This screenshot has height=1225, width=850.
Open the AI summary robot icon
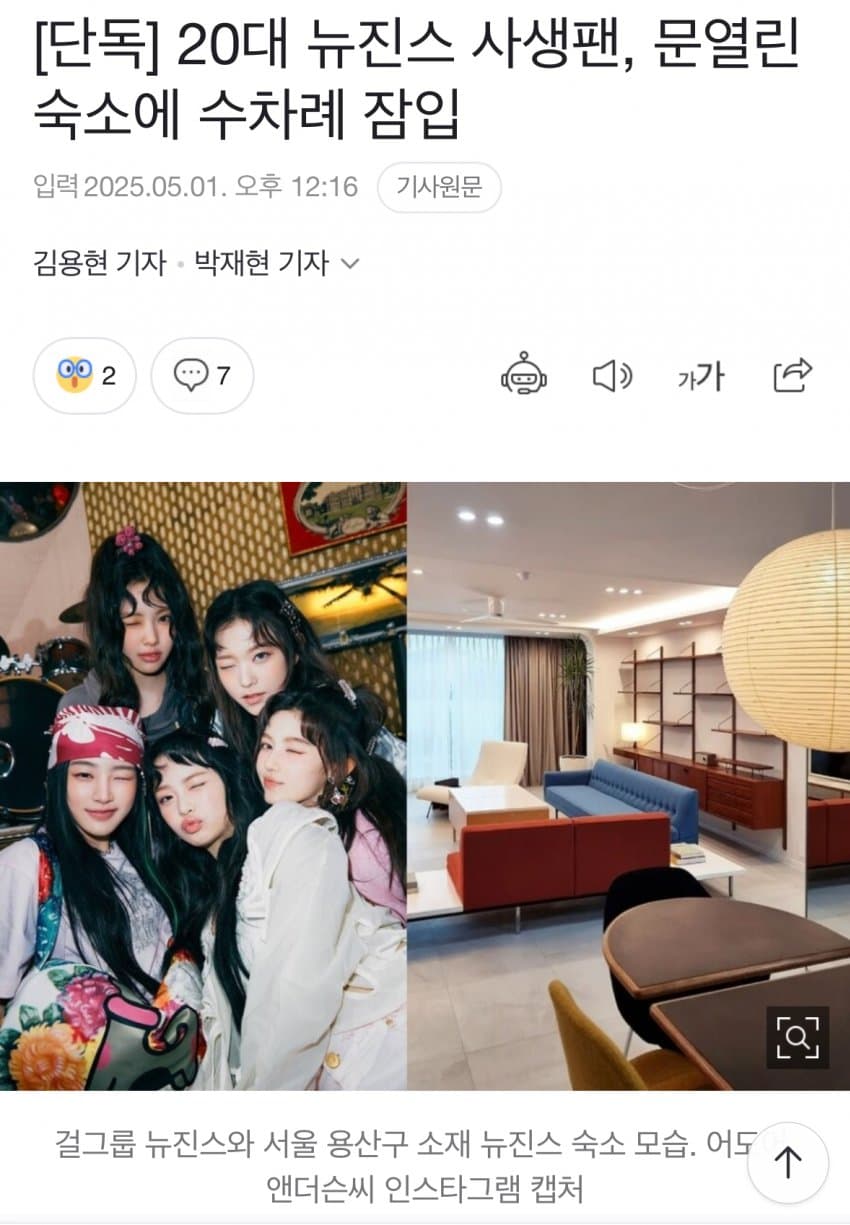tap(523, 376)
